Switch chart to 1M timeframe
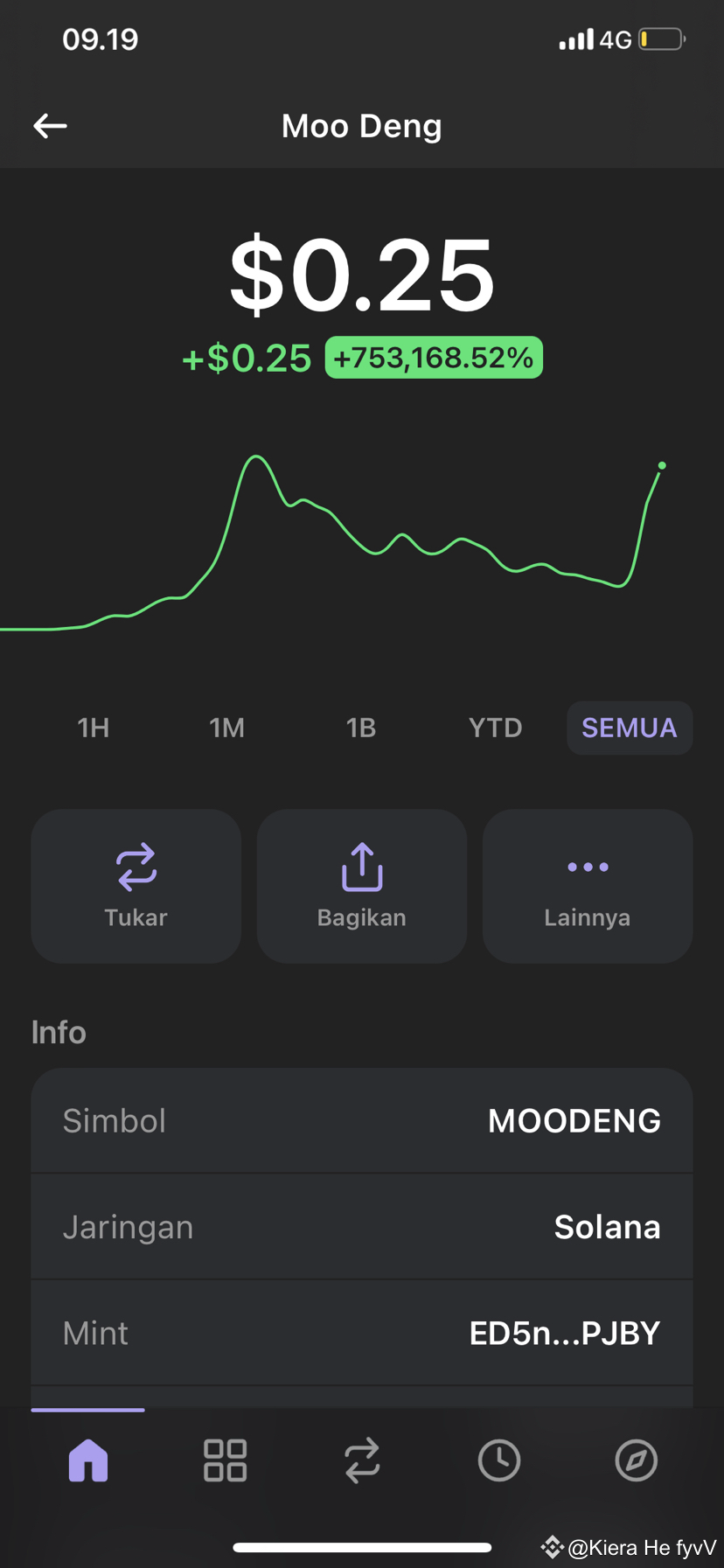The height and width of the screenshot is (1568, 724). pos(226,727)
